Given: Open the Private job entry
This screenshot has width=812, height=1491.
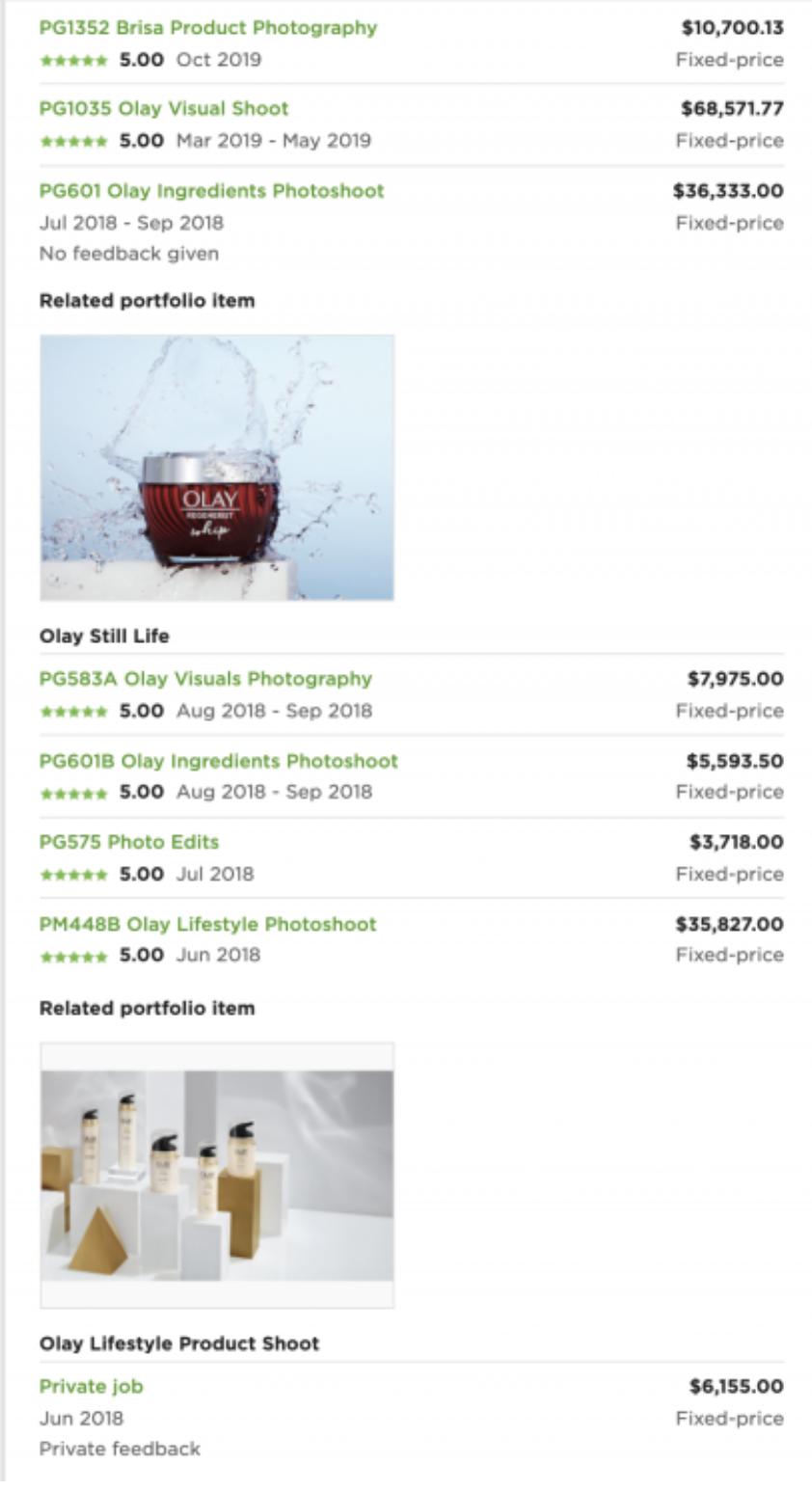Looking at the screenshot, I should coord(92,1387).
